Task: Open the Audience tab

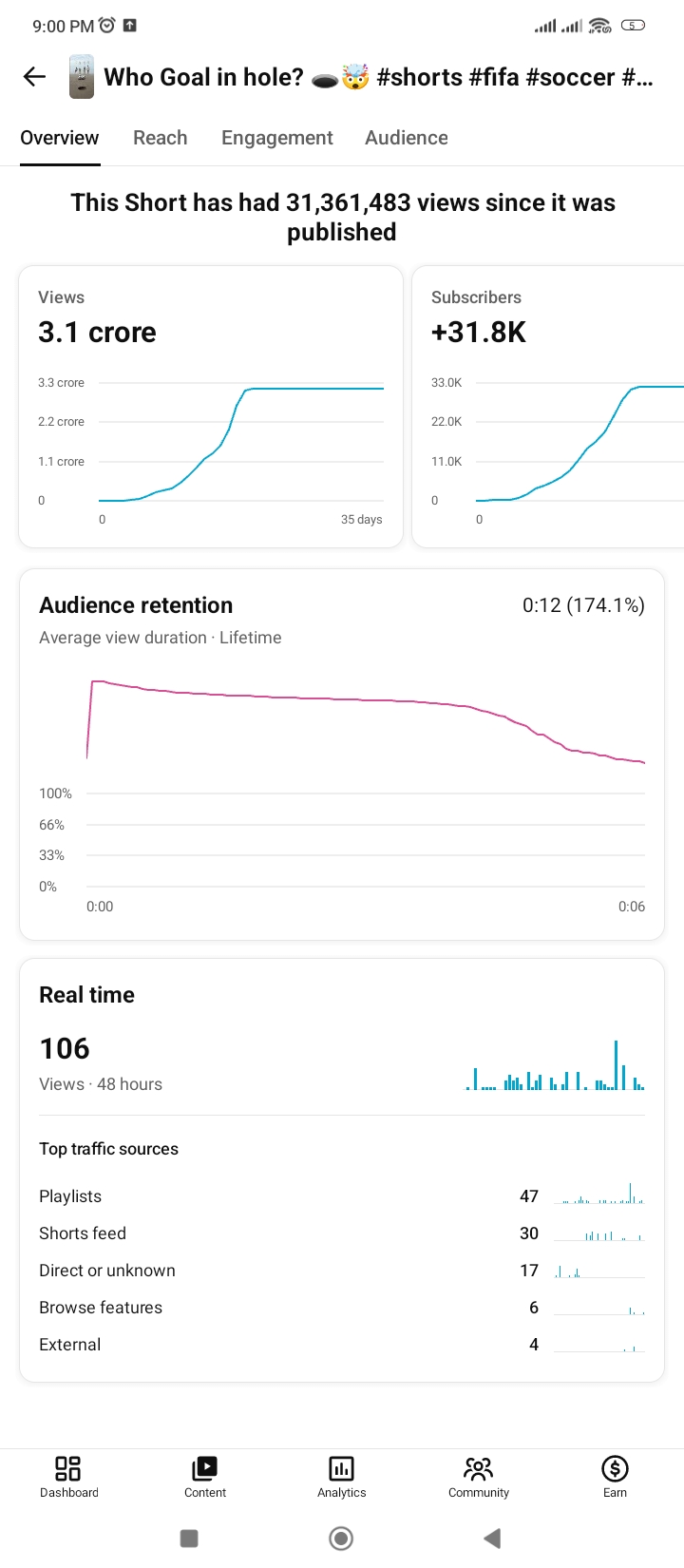Action: click(406, 138)
